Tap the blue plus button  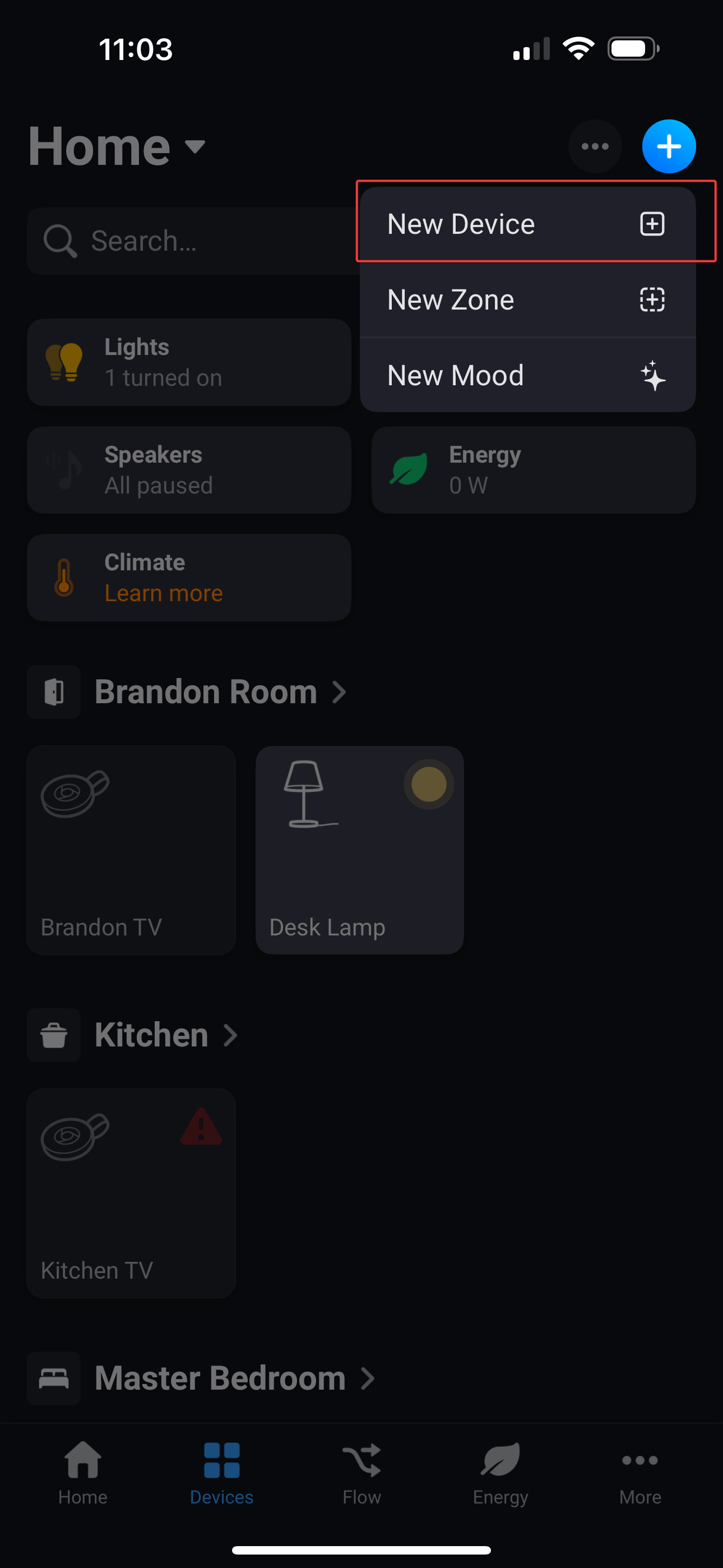click(x=668, y=146)
